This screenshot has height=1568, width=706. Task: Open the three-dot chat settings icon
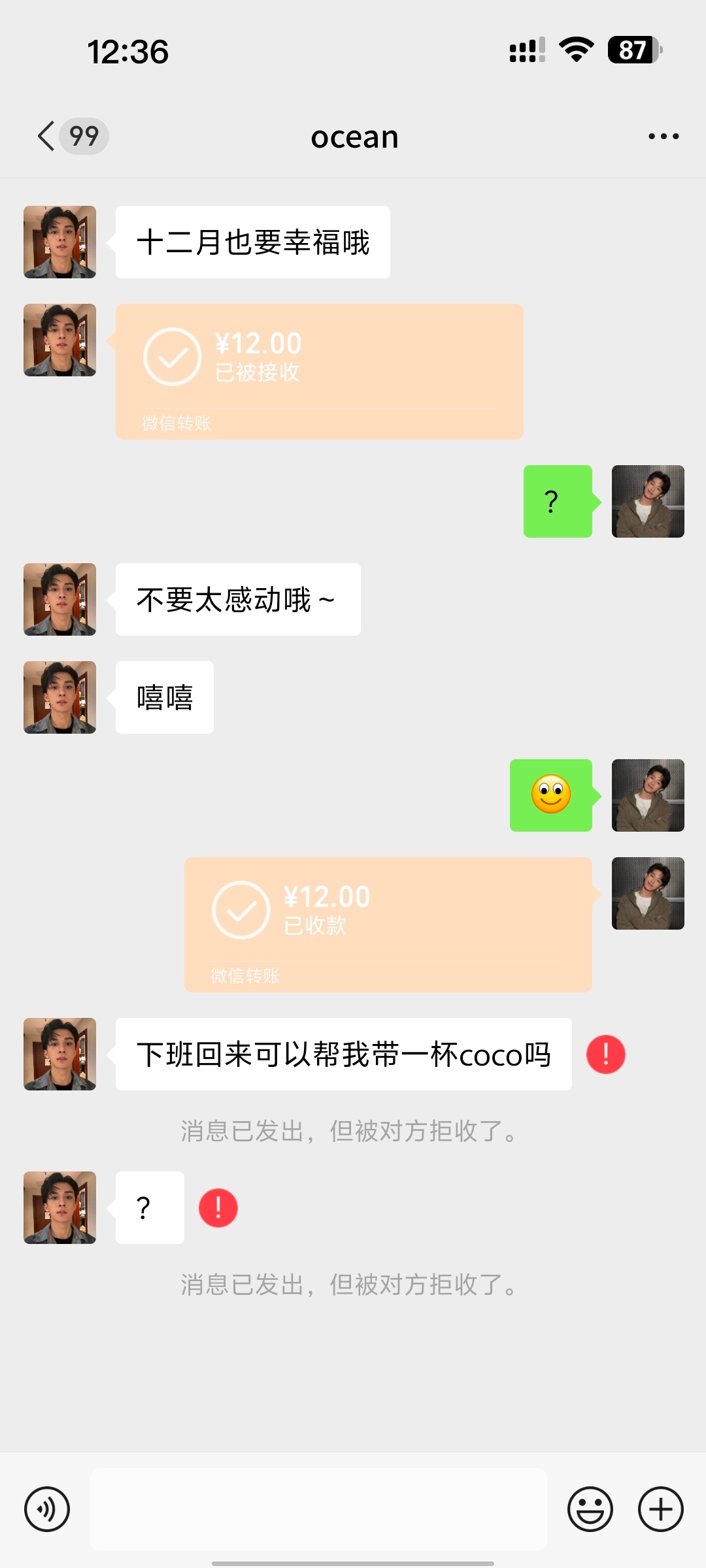coord(663,136)
